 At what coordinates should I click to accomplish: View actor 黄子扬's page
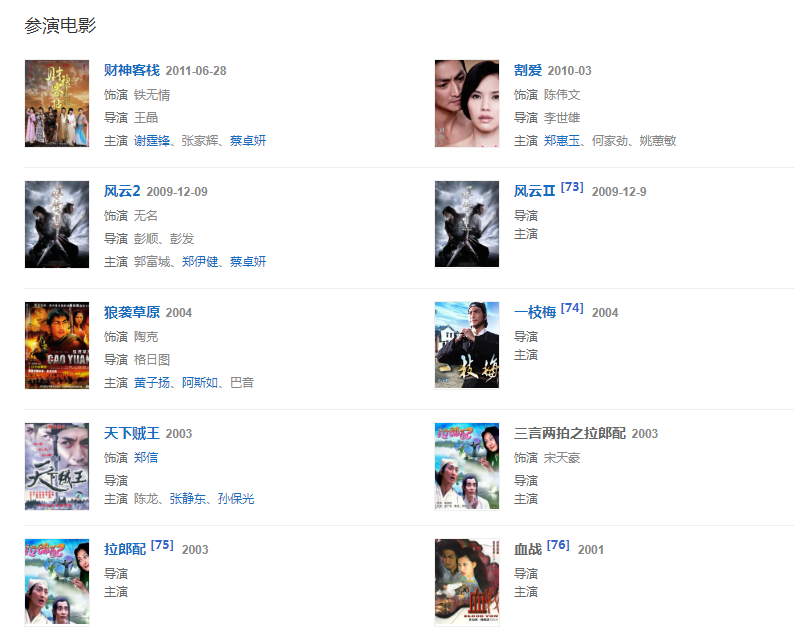(x=152, y=383)
